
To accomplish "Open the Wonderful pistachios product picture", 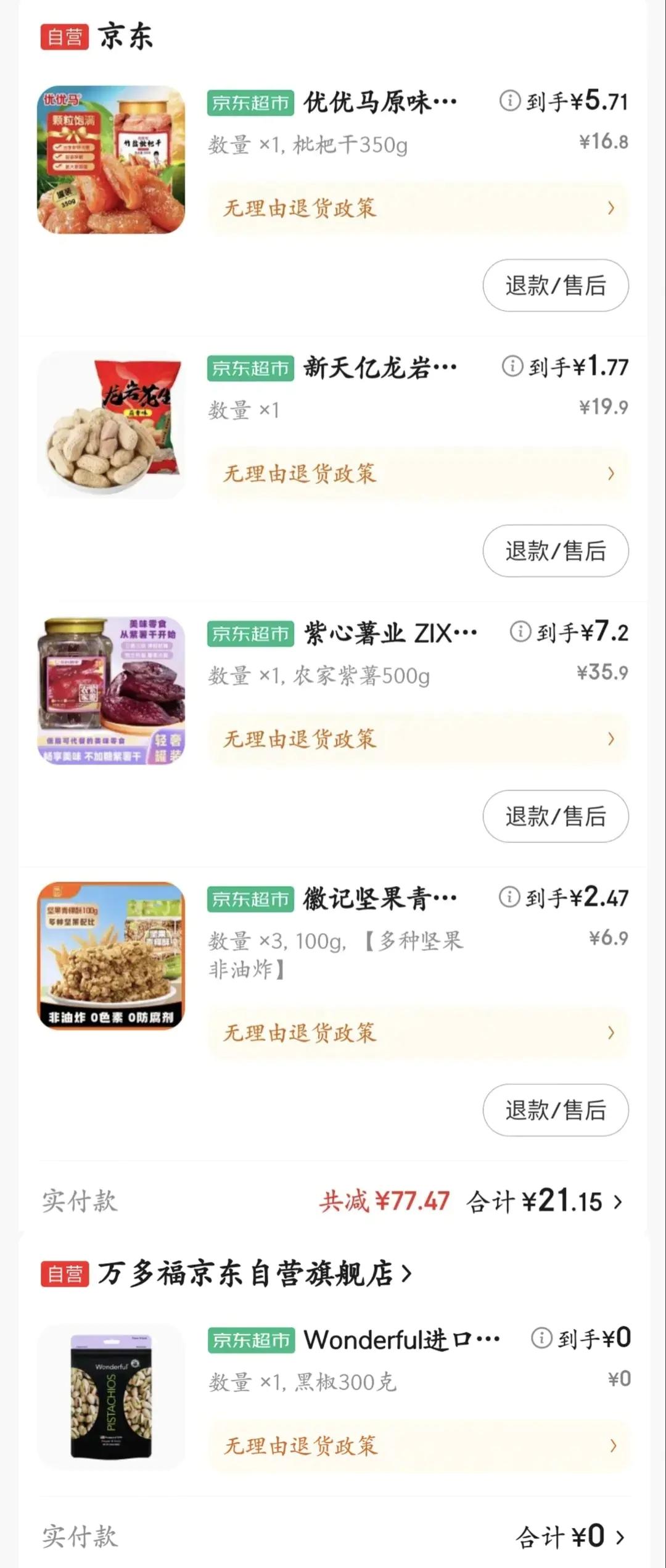I will 111,1396.
